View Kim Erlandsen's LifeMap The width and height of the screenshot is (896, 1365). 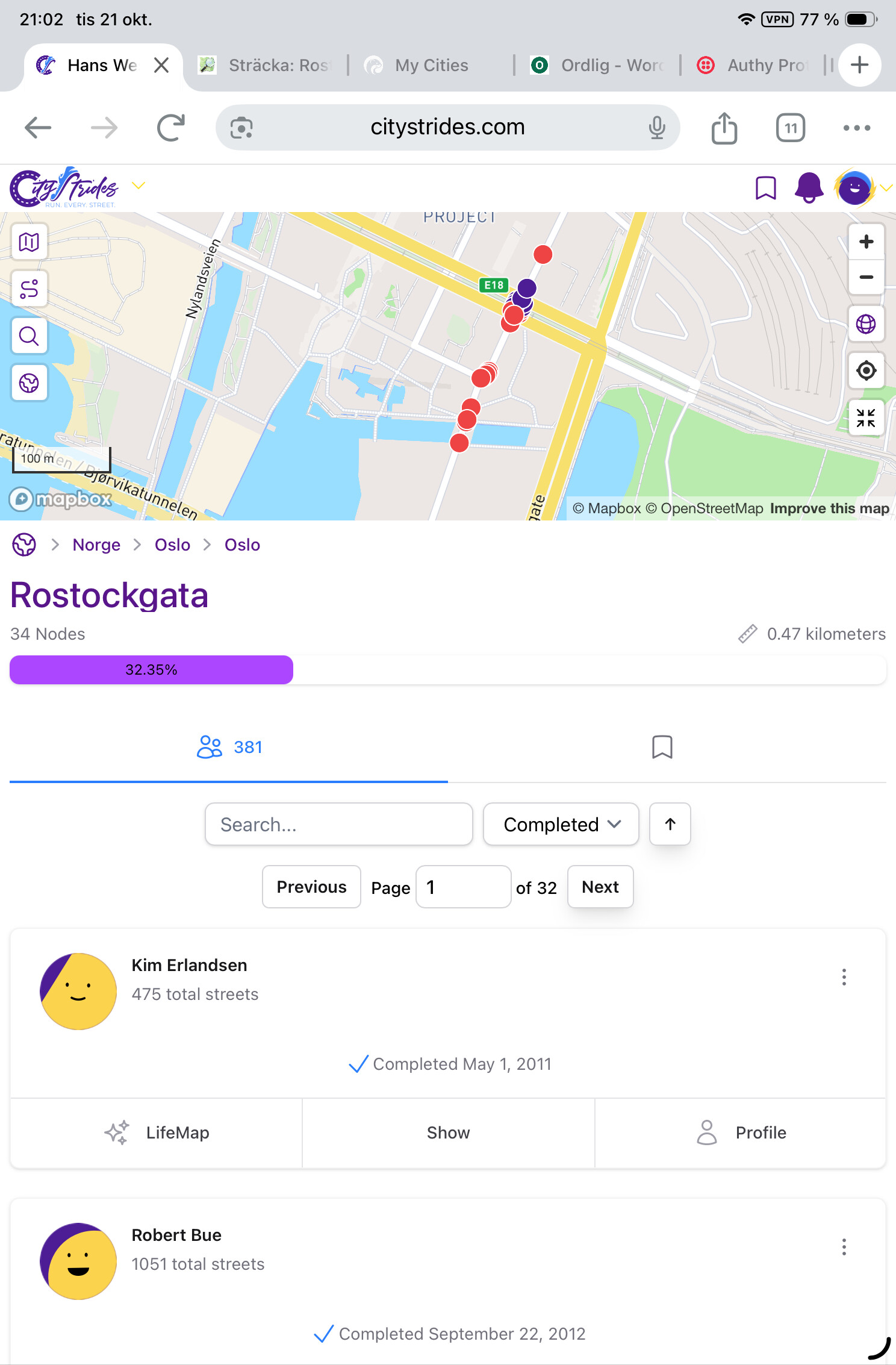pos(157,1132)
